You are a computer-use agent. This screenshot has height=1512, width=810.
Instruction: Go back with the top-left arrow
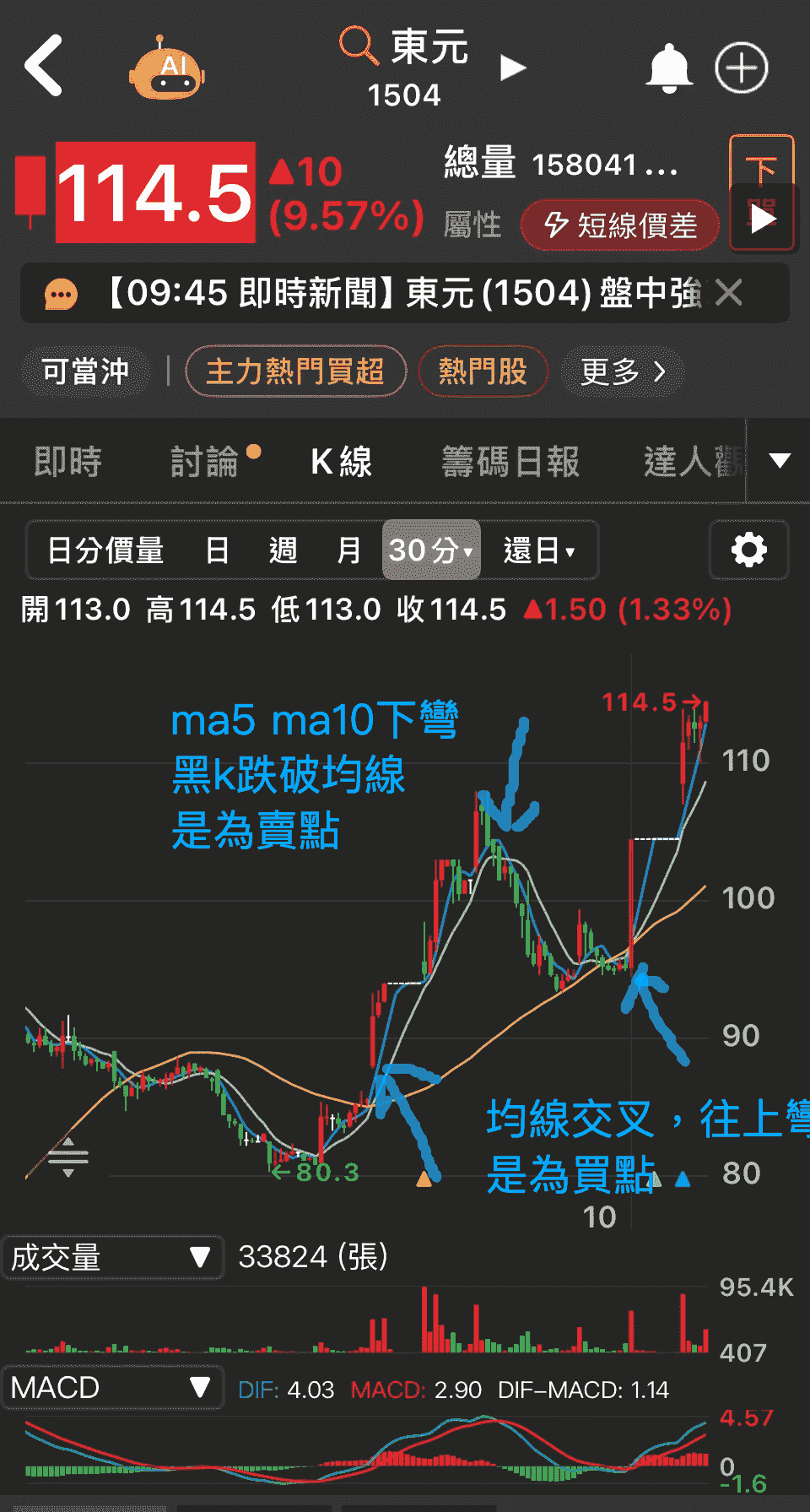[x=44, y=66]
